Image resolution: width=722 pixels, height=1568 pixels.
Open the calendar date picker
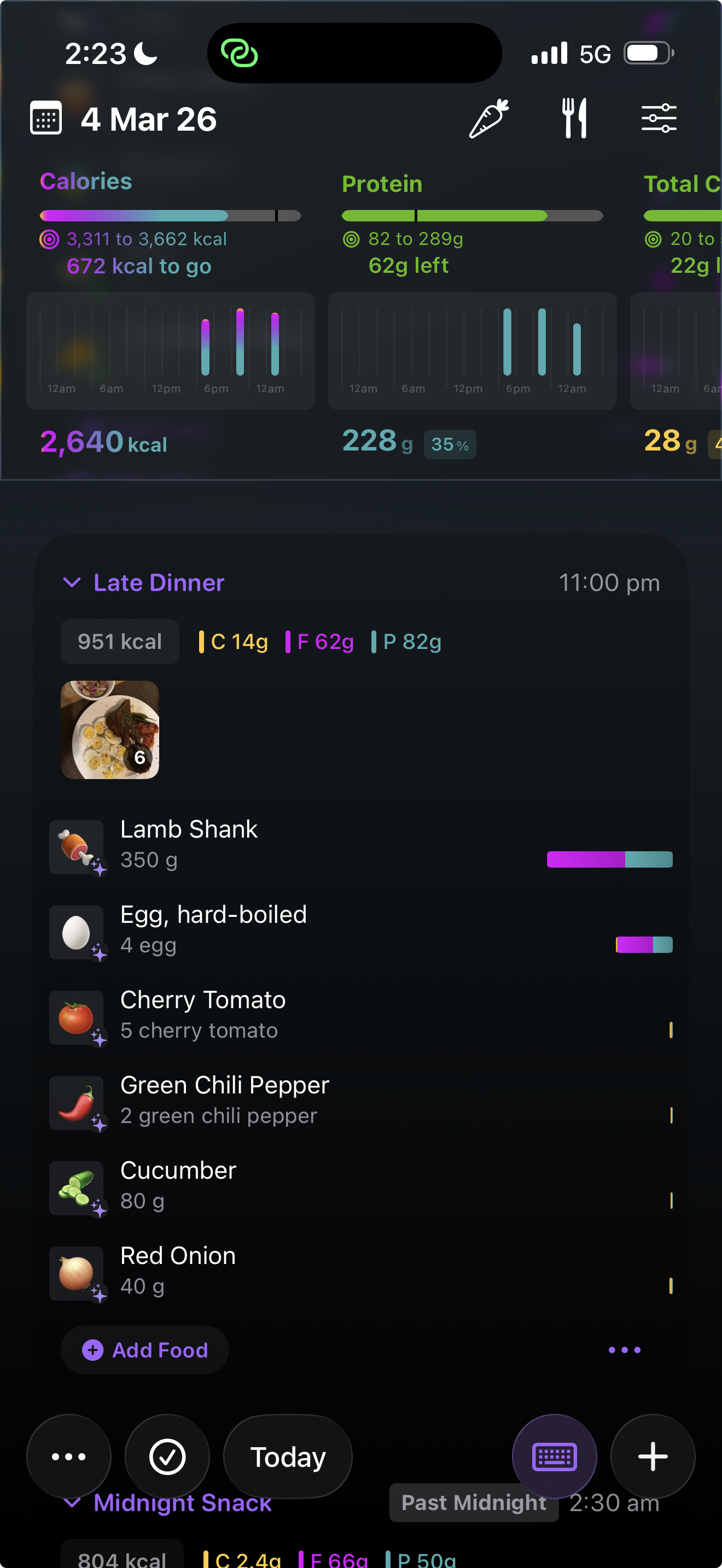(x=46, y=118)
